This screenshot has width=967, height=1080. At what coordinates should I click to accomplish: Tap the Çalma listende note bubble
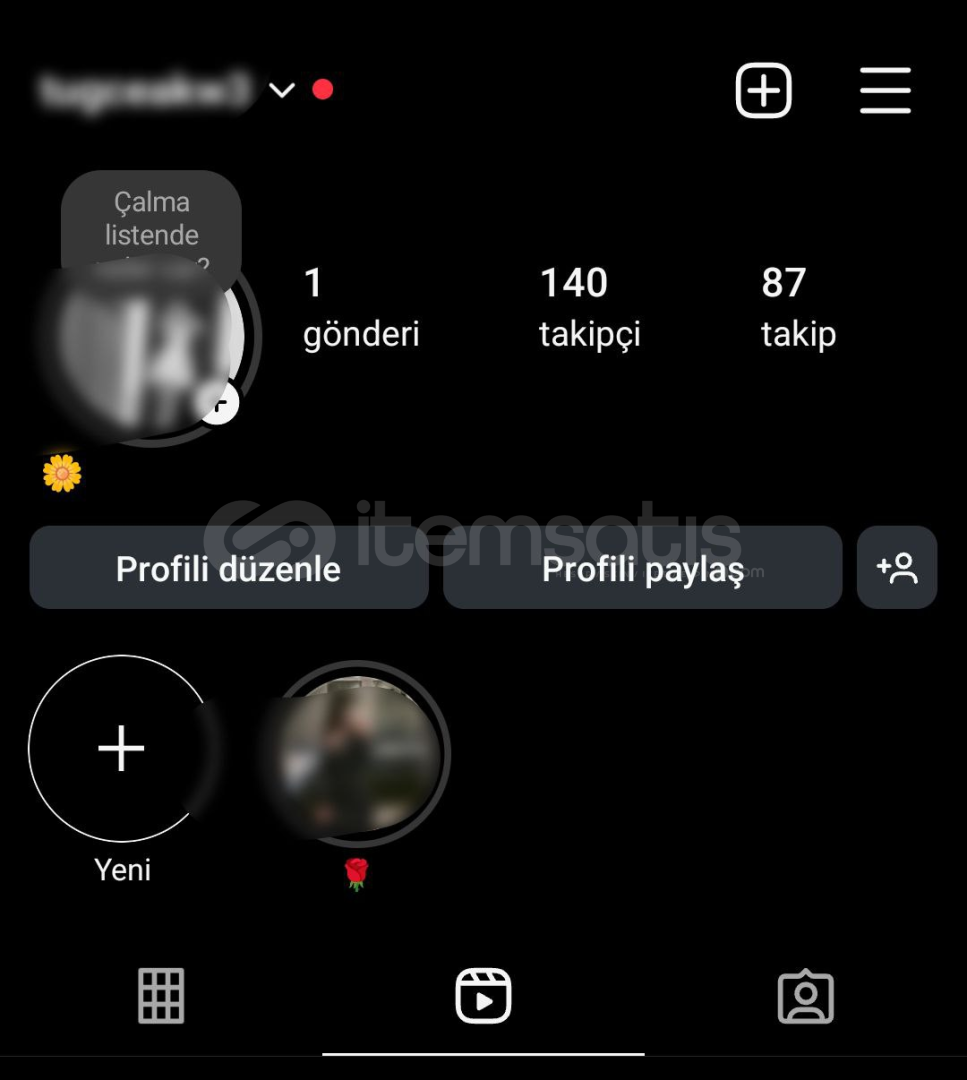point(151,220)
